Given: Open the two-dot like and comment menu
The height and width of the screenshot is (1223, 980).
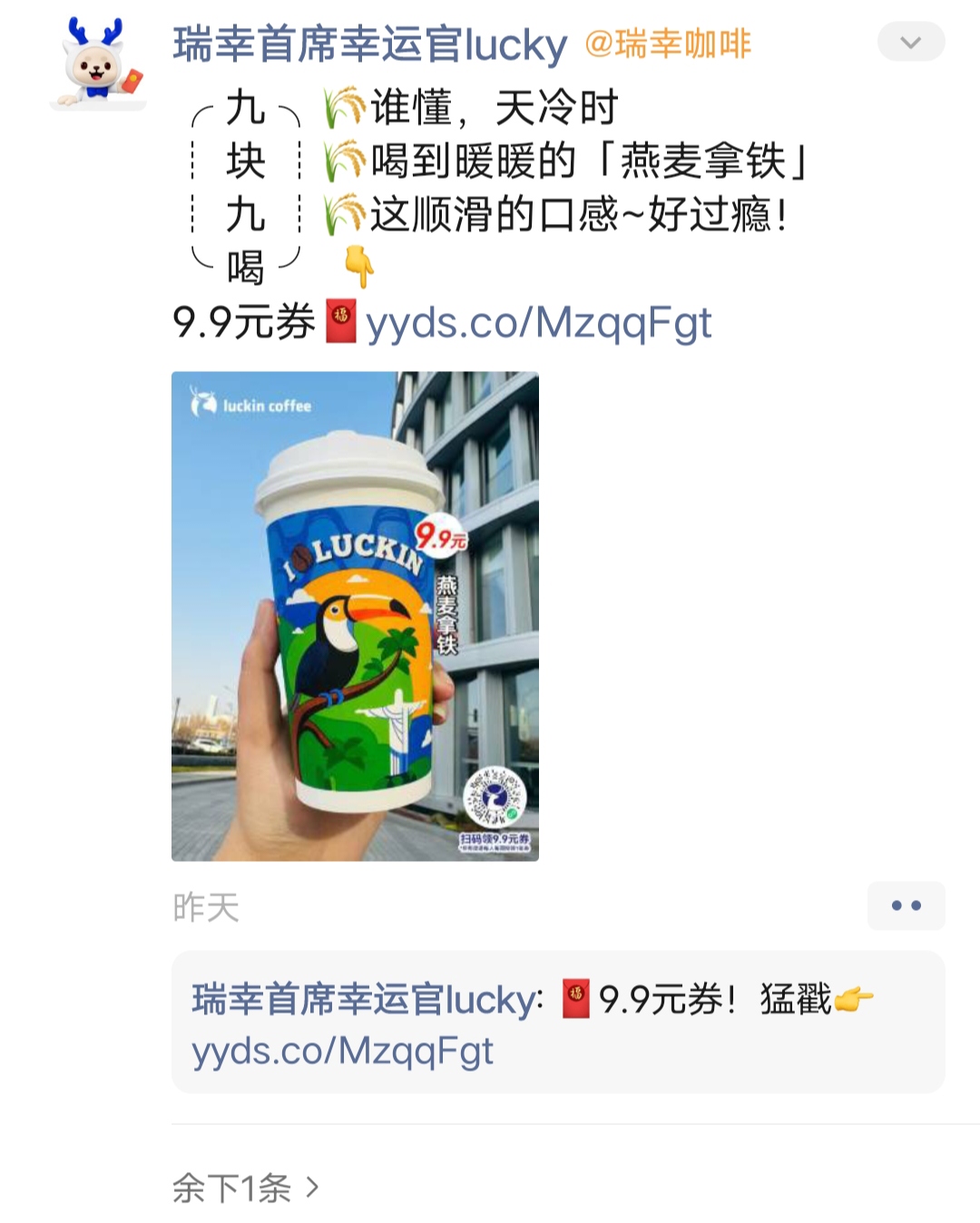Looking at the screenshot, I should tap(906, 905).
